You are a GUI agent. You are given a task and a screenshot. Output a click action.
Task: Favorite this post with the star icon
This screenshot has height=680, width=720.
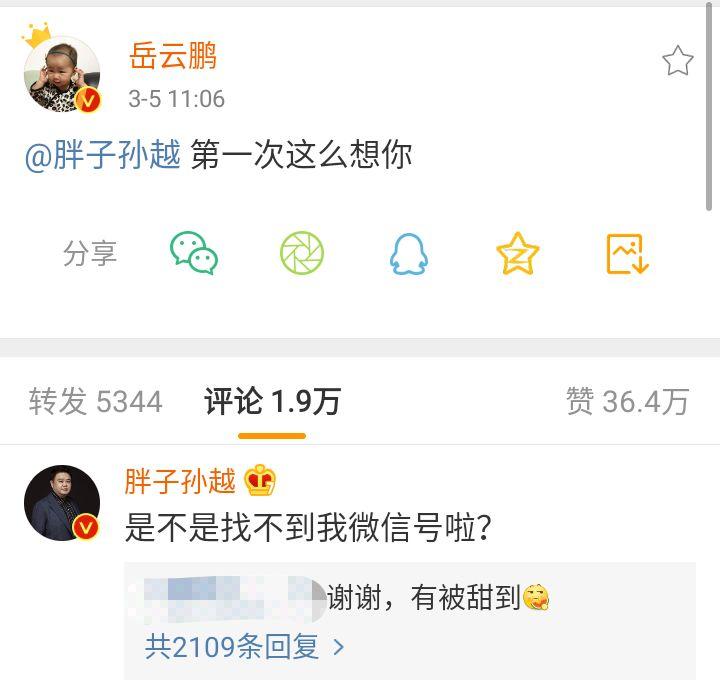[677, 62]
